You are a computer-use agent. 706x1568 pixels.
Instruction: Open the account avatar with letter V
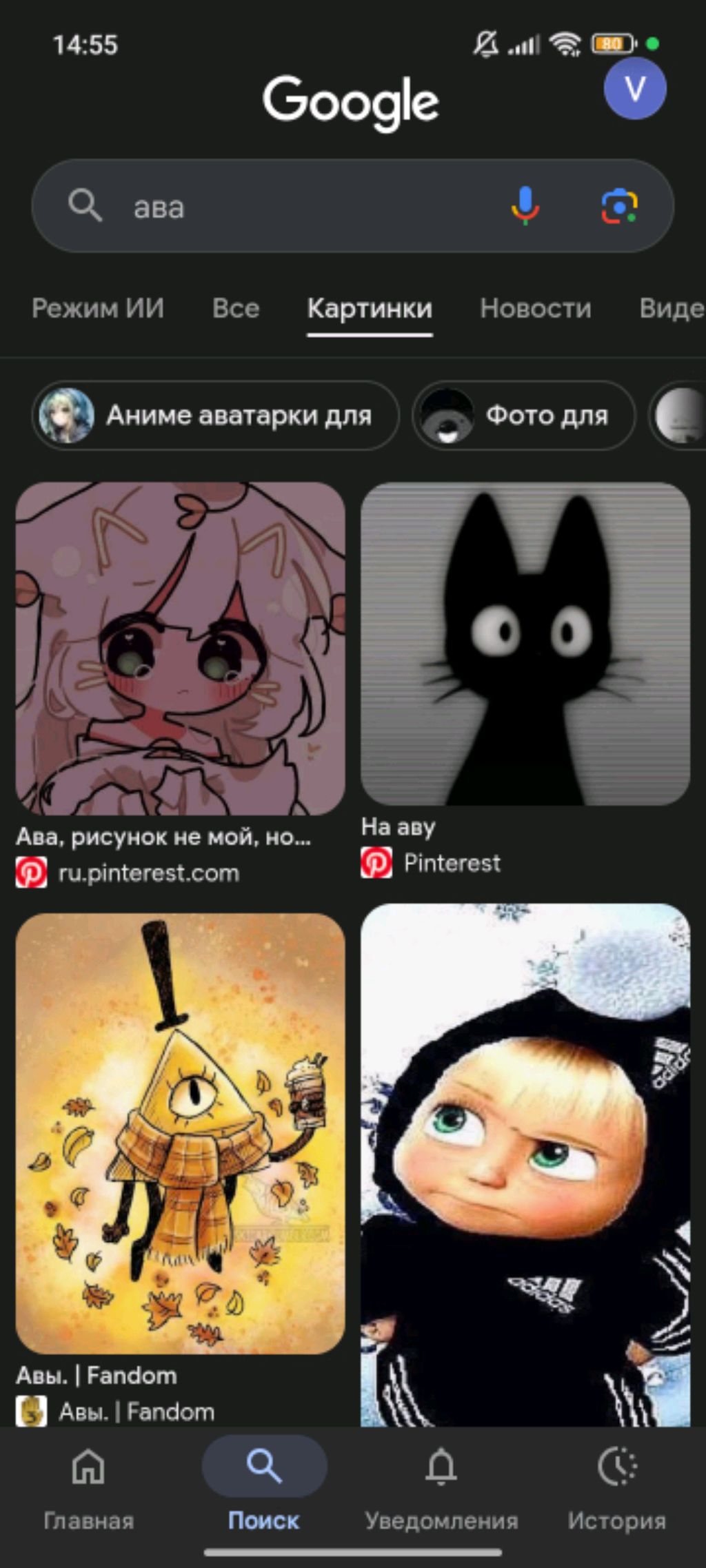point(634,89)
